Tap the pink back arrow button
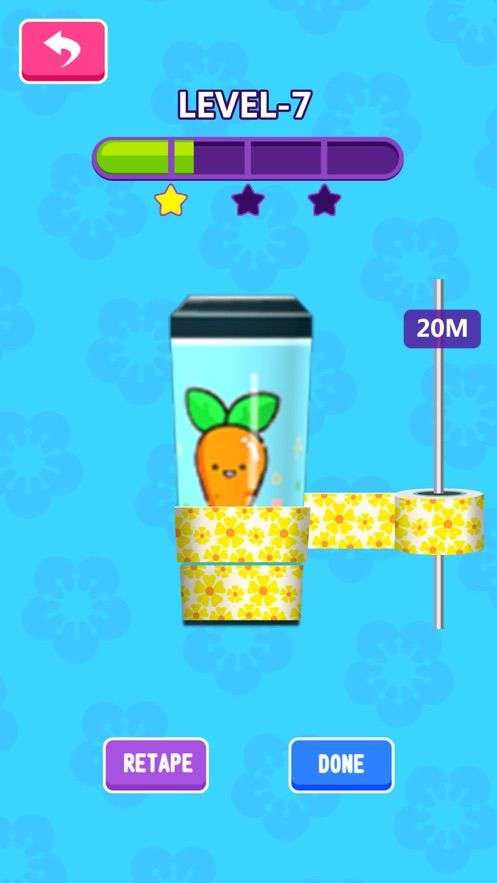Screen dimensions: 497x883 click(63, 51)
